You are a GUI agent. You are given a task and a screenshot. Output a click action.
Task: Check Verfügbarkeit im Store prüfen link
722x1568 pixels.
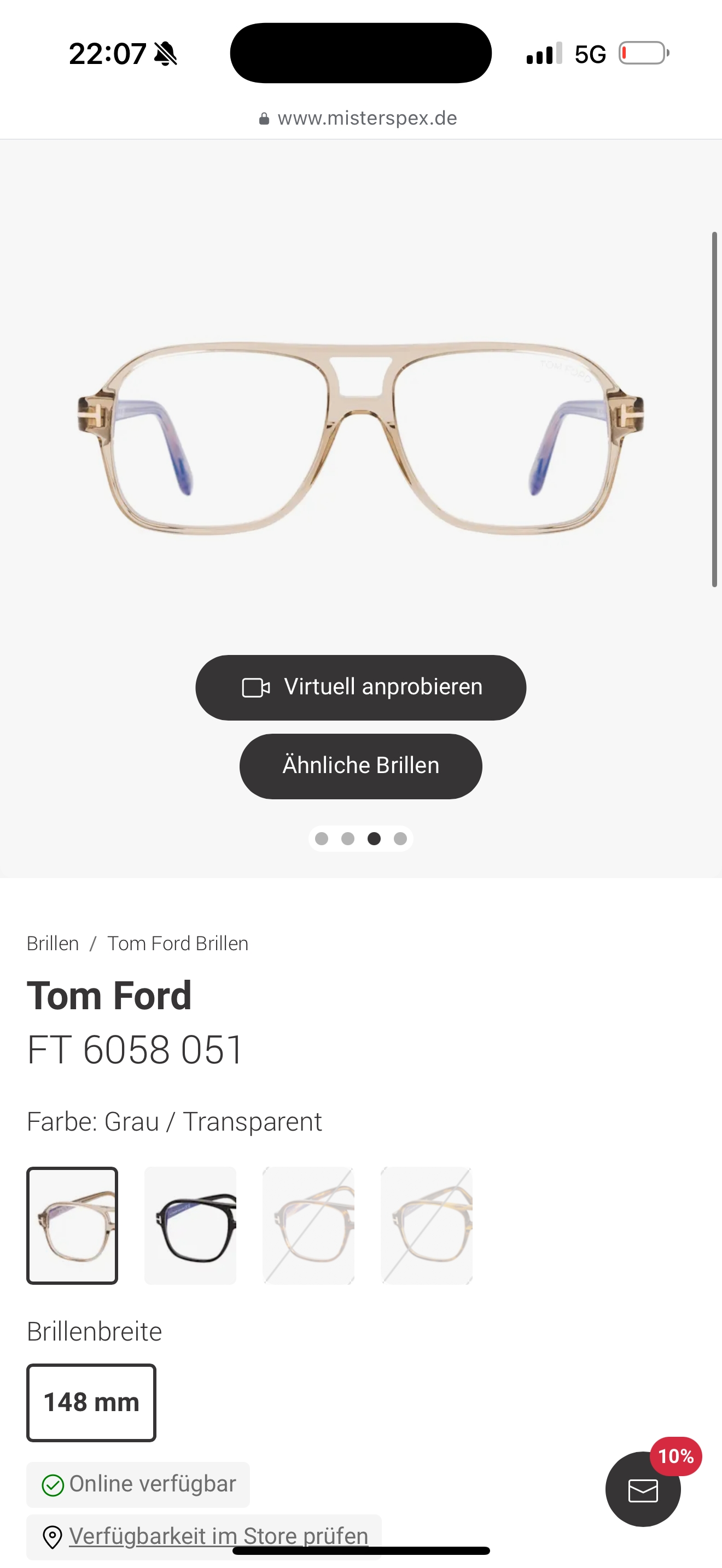(218, 1536)
